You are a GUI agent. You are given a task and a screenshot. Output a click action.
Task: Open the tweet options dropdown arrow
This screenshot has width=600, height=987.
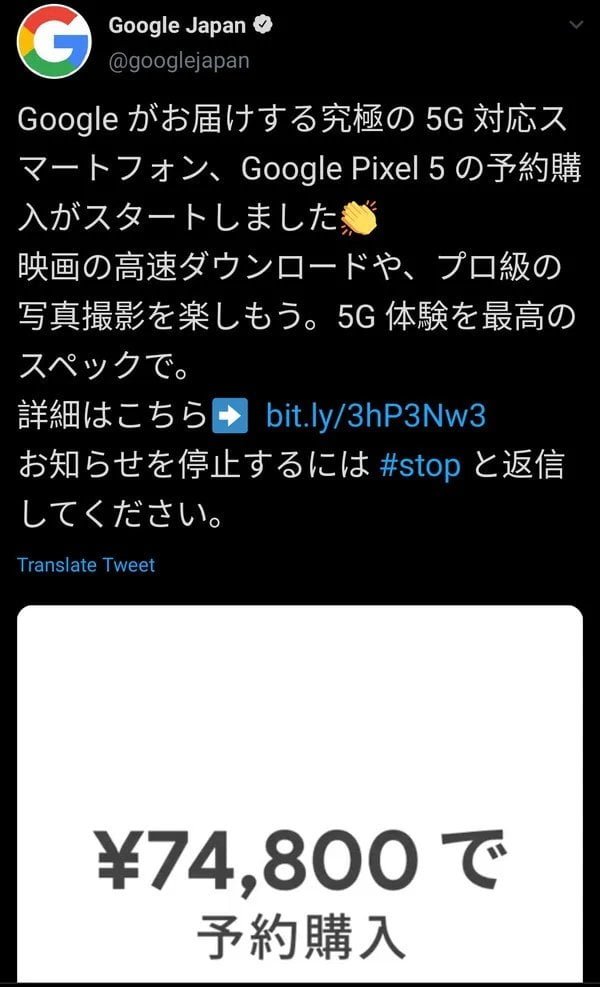tap(576, 24)
